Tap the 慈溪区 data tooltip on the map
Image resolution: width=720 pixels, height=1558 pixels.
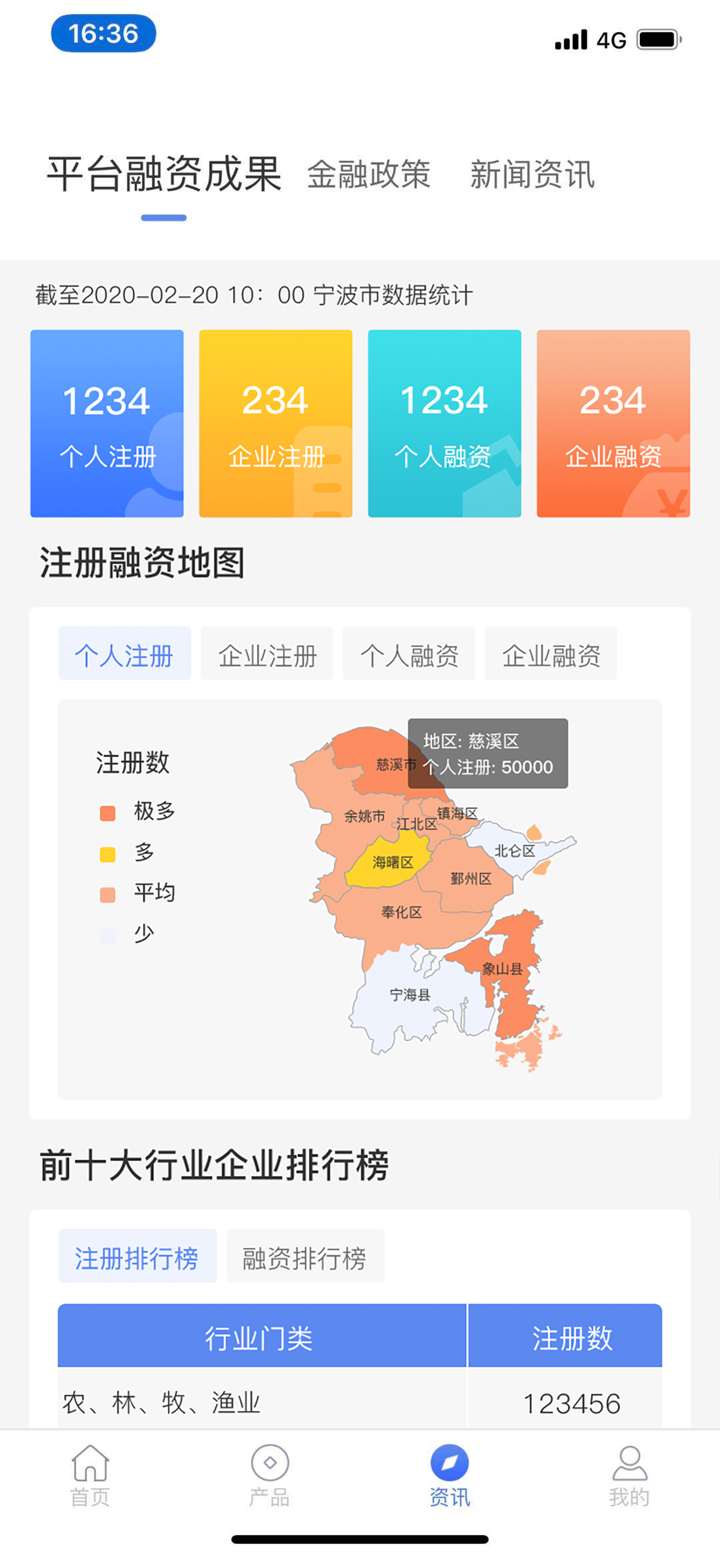coord(489,752)
